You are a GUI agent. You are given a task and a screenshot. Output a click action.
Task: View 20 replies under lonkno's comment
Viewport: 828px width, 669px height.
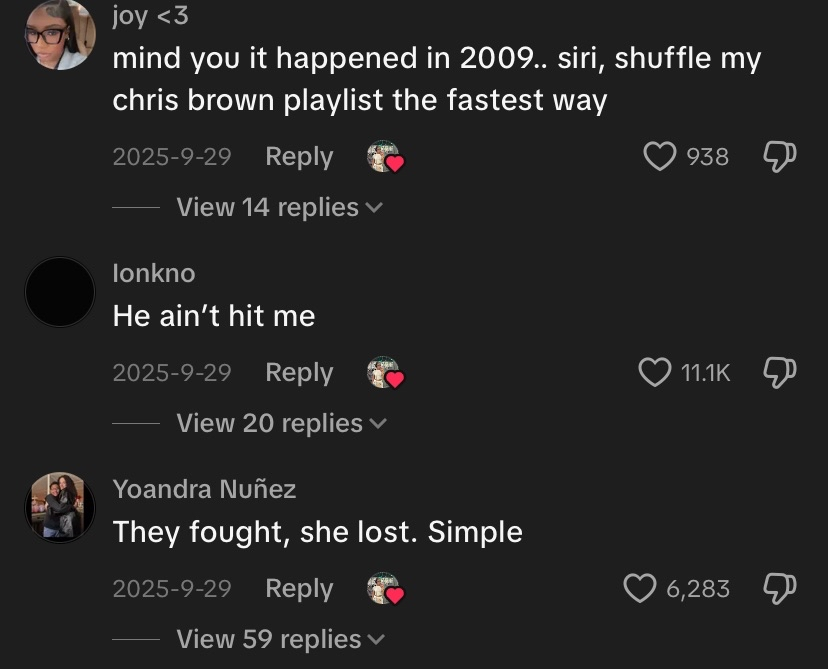(x=281, y=423)
